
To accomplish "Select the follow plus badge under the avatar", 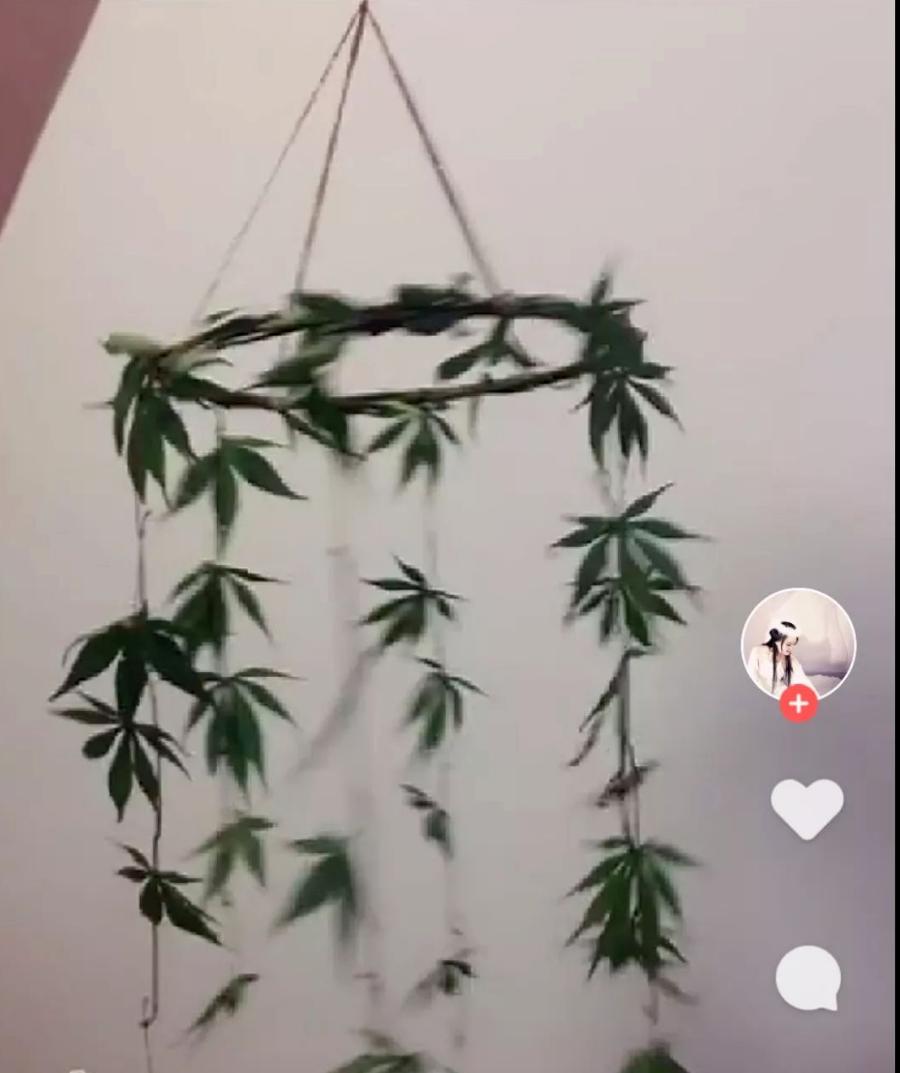I will (798, 703).
